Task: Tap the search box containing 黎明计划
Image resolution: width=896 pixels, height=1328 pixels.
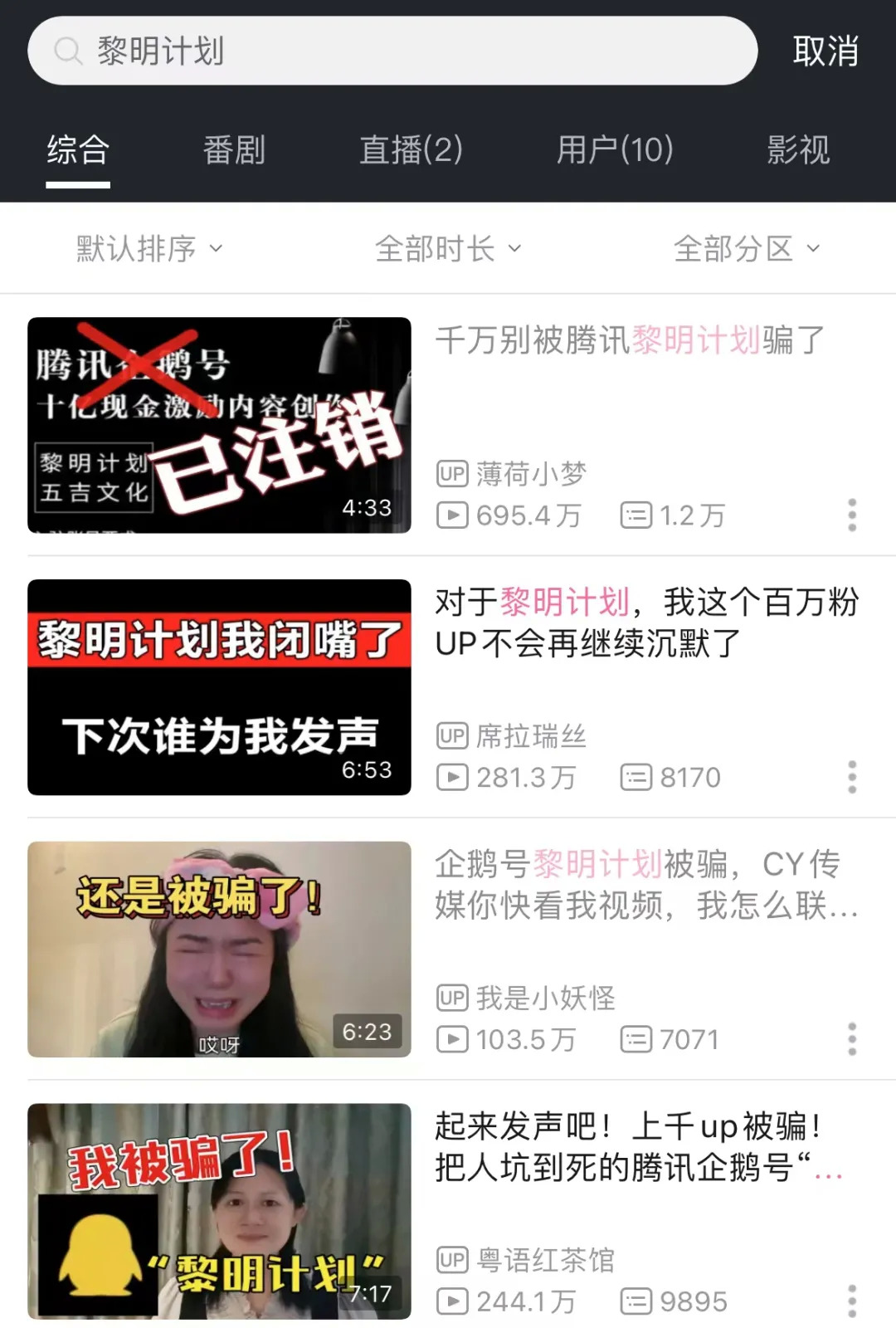Action: pyautogui.click(x=392, y=51)
